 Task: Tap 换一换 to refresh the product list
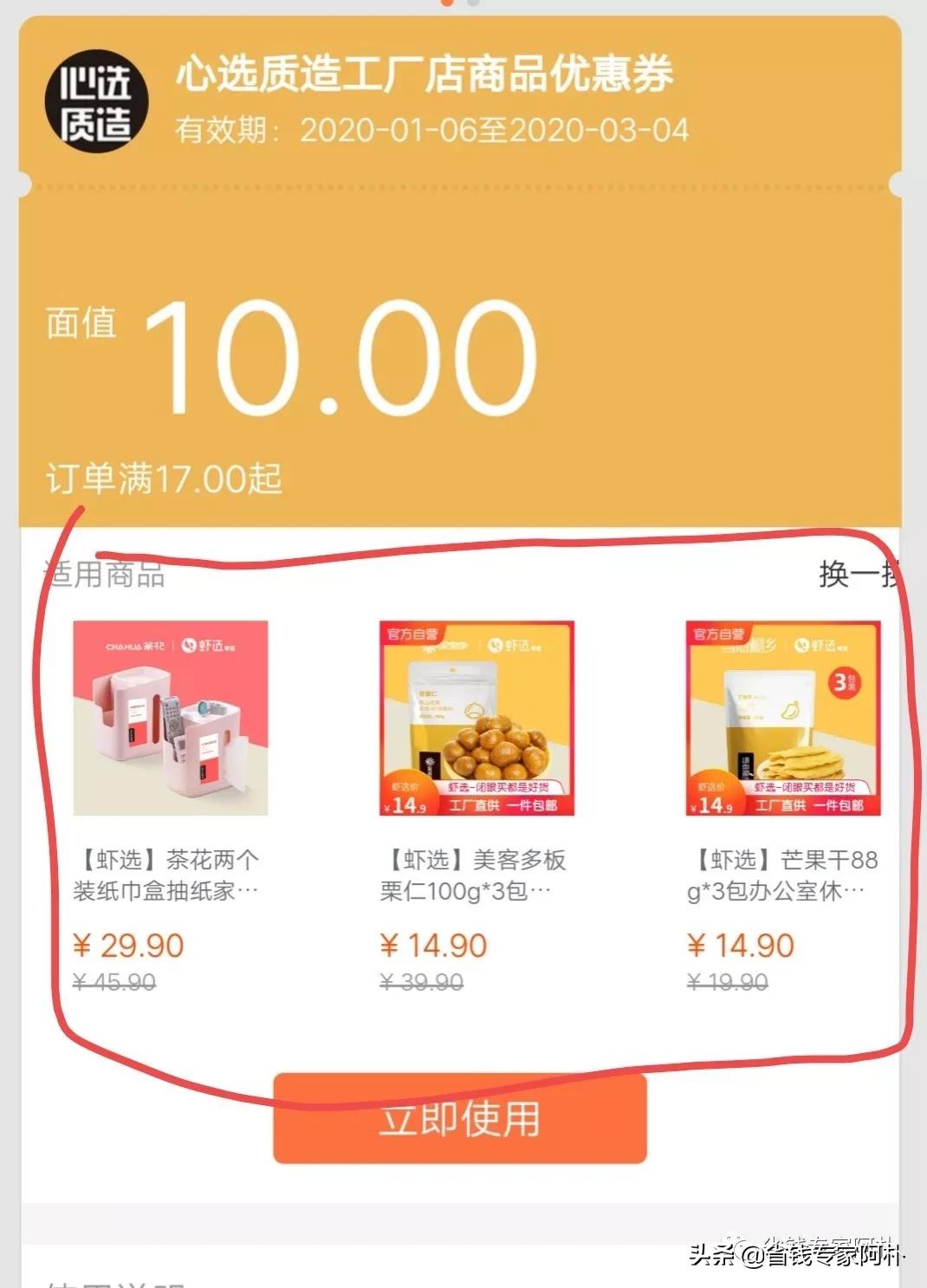click(858, 574)
